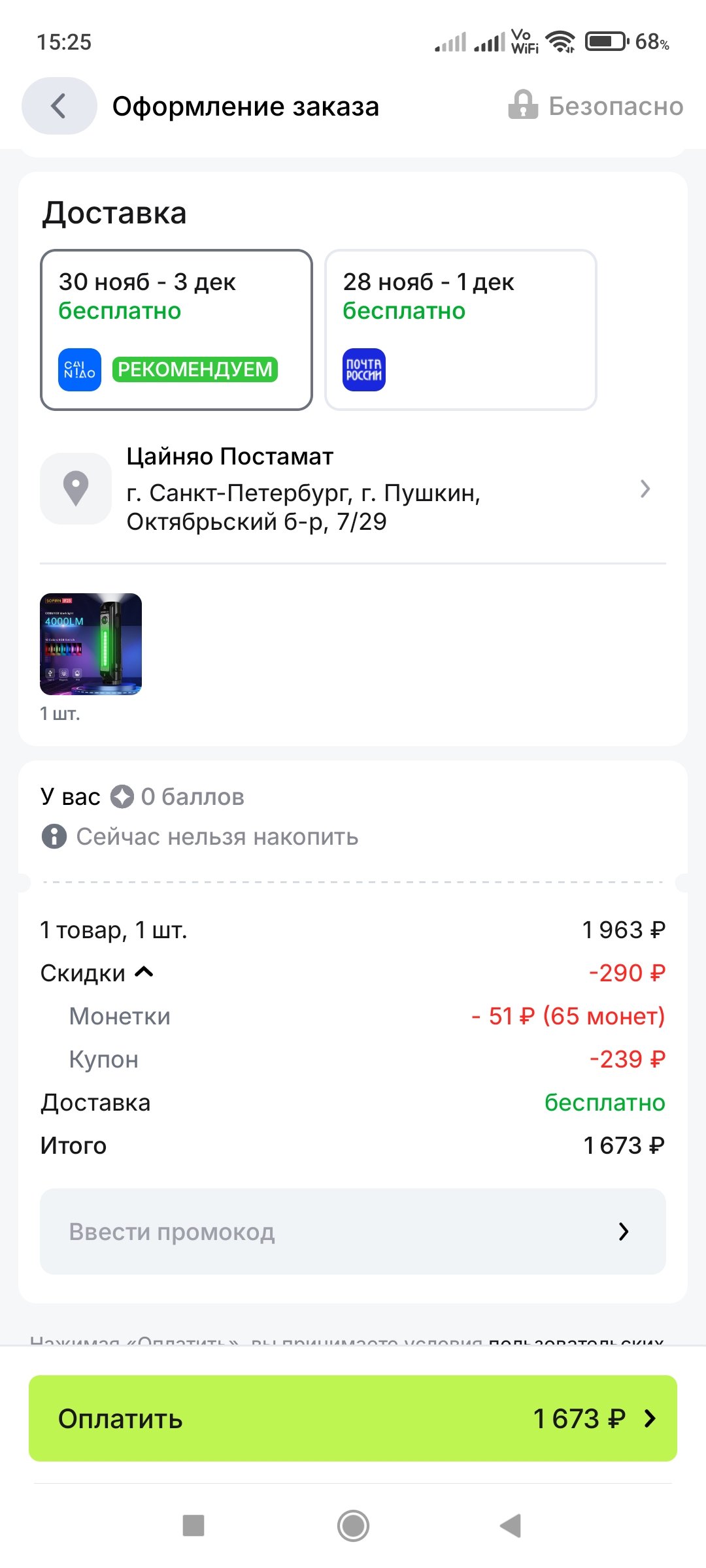Change the Цайняо Постамат pickup address
This screenshot has width=706, height=1568.
tap(353, 489)
